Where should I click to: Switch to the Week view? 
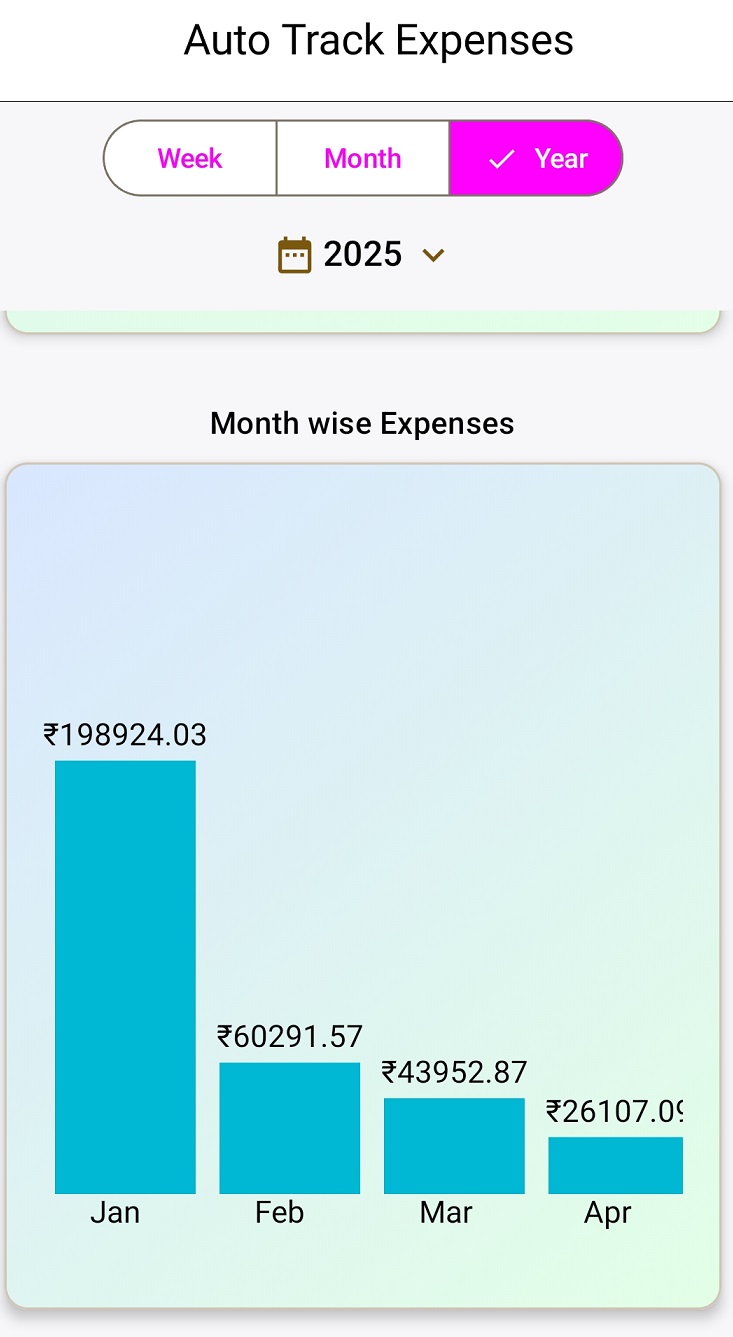click(x=190, y=158)
